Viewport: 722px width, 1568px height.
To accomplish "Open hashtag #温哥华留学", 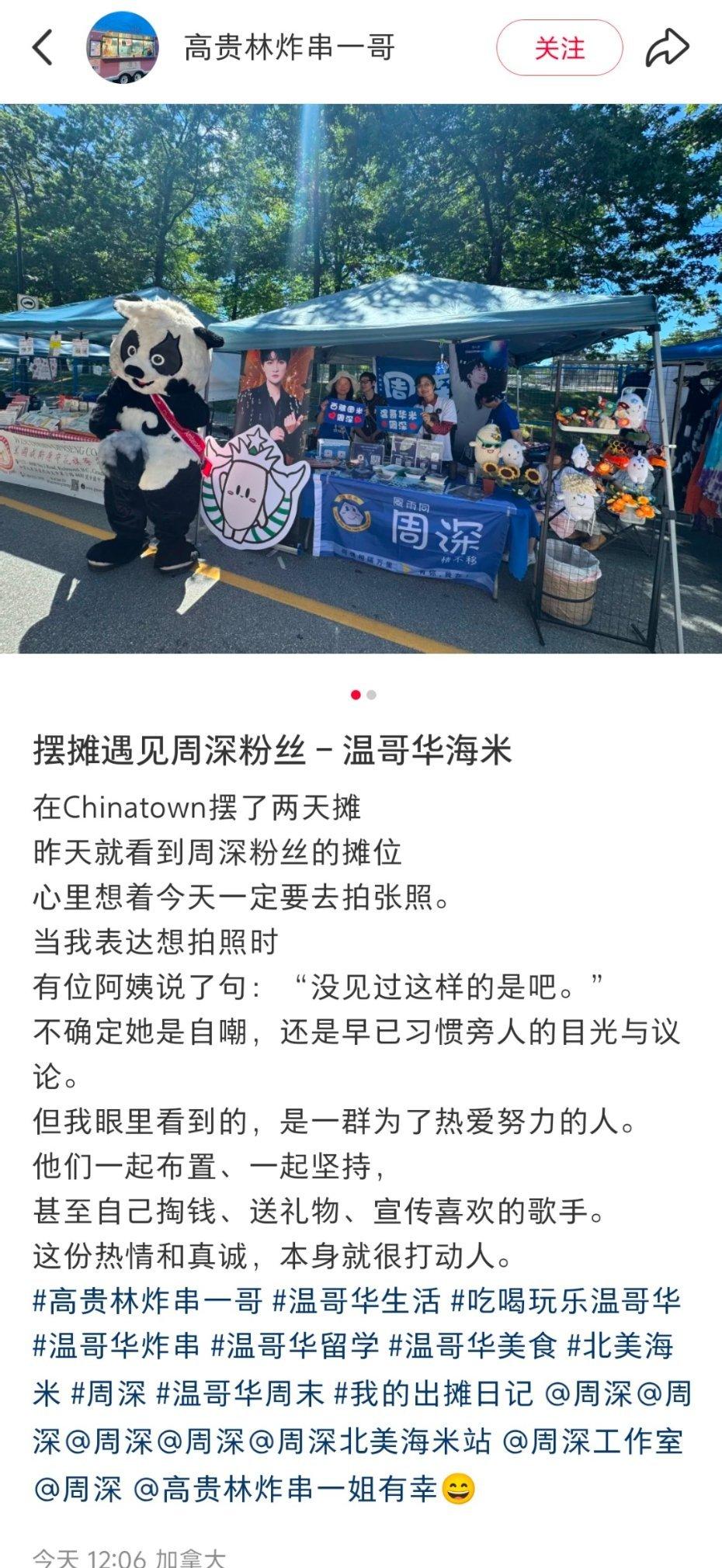I will [295, 1346].
